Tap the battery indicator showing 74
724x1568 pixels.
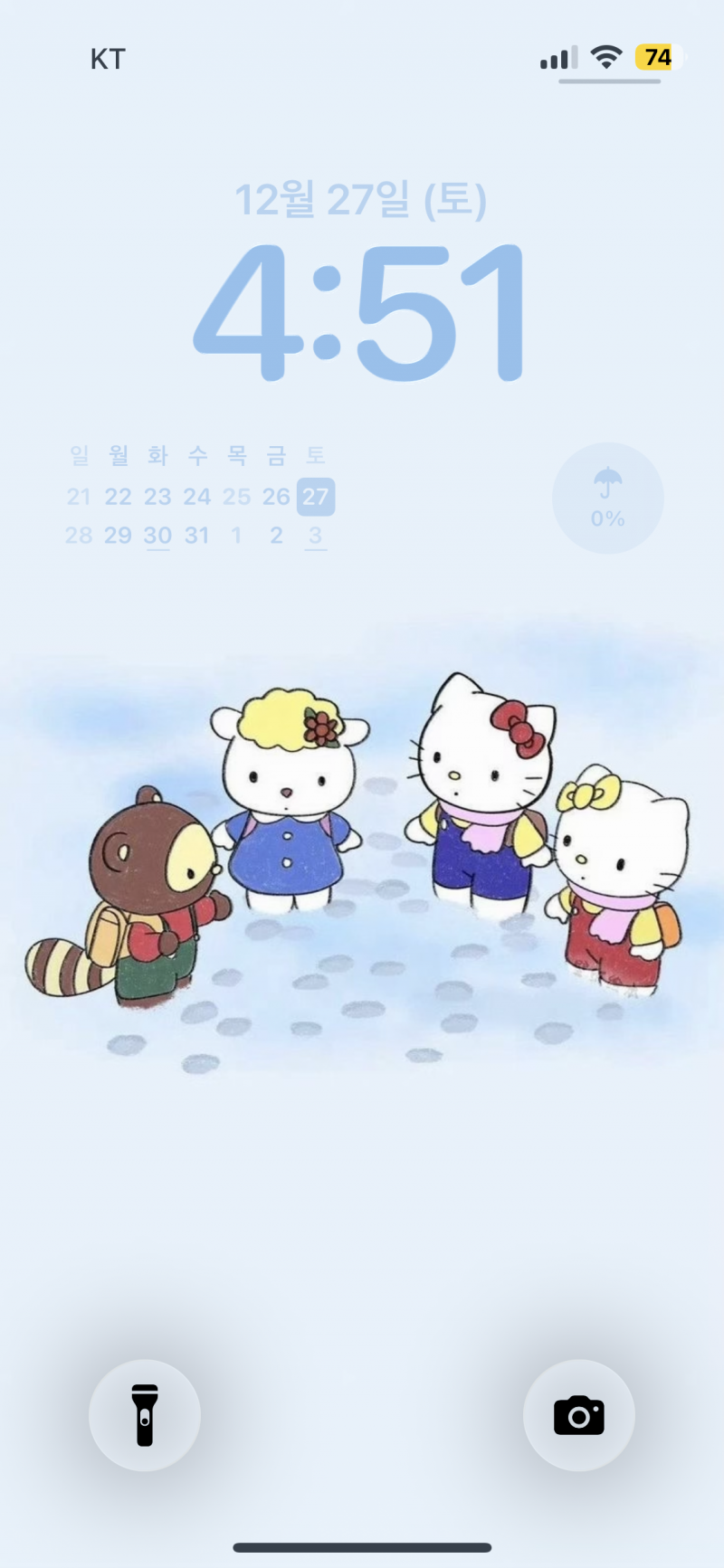coord(658,57)
